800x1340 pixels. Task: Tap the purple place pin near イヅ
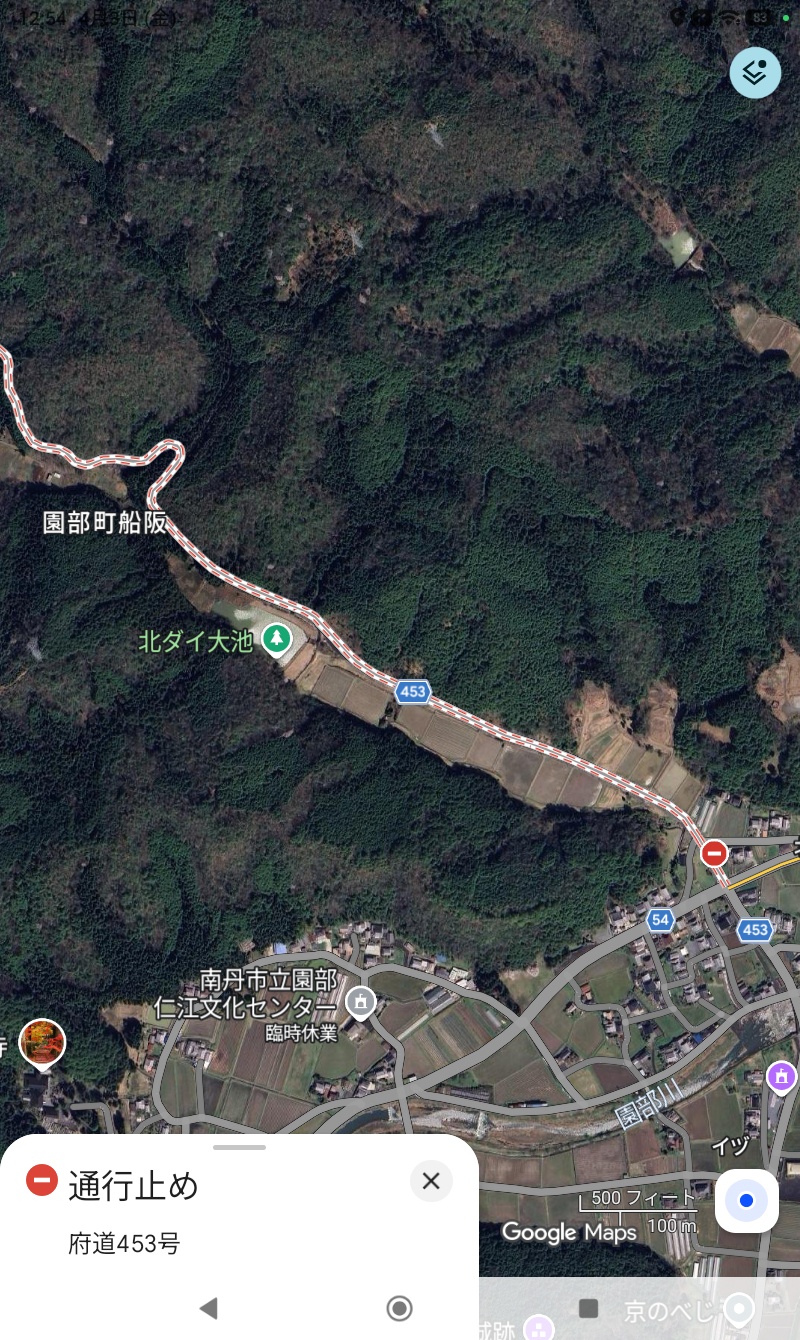tap(780, 1077)
